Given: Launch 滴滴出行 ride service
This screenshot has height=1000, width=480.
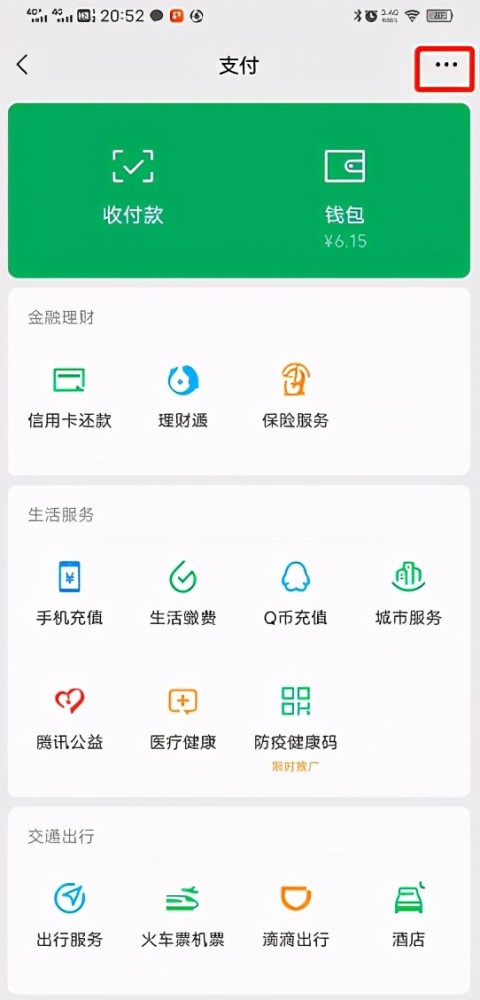Looking at the screenshot, I should coord(295,916).
